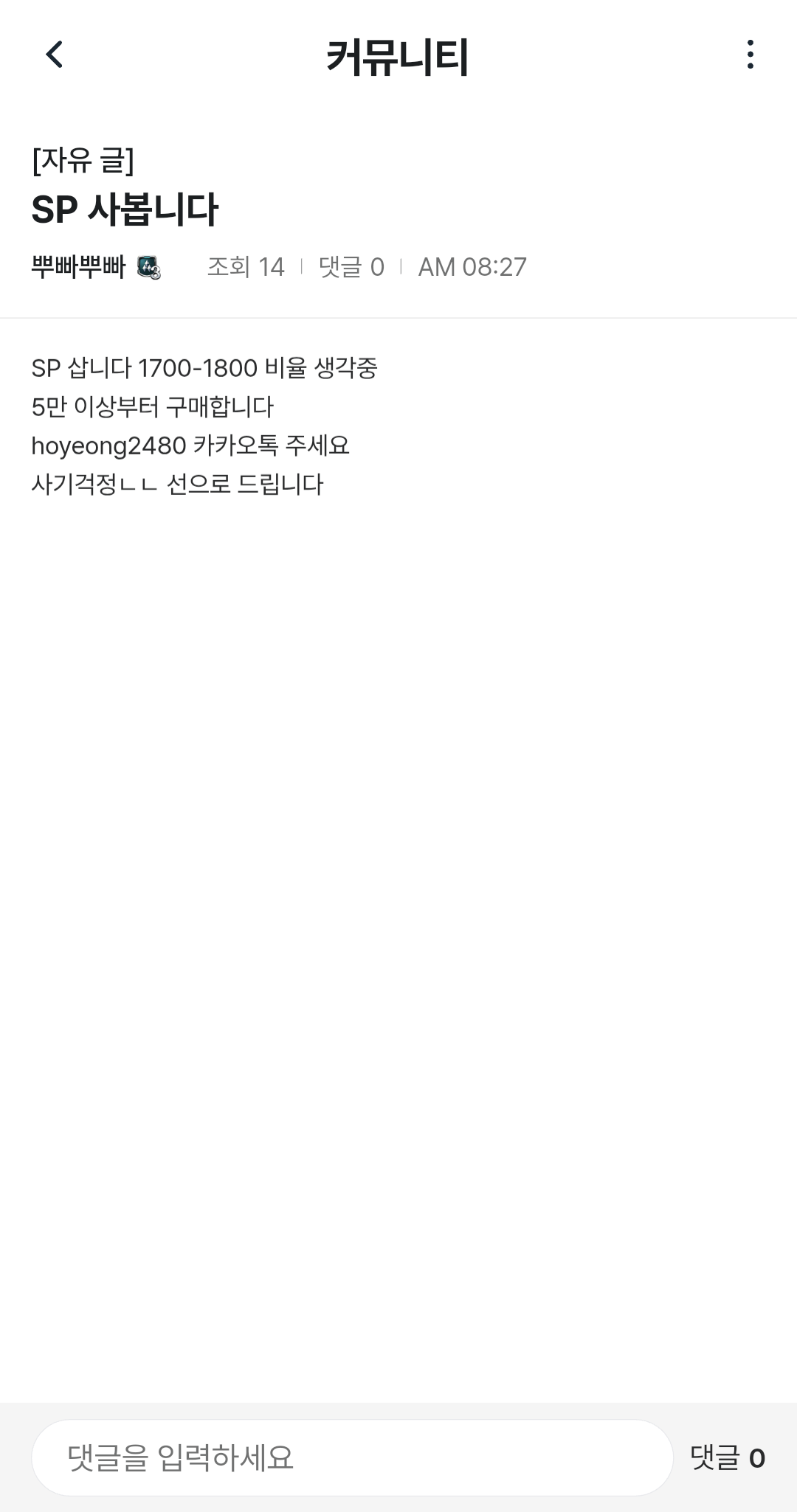Go back from the 커뮤니티 post

point(55,55)
